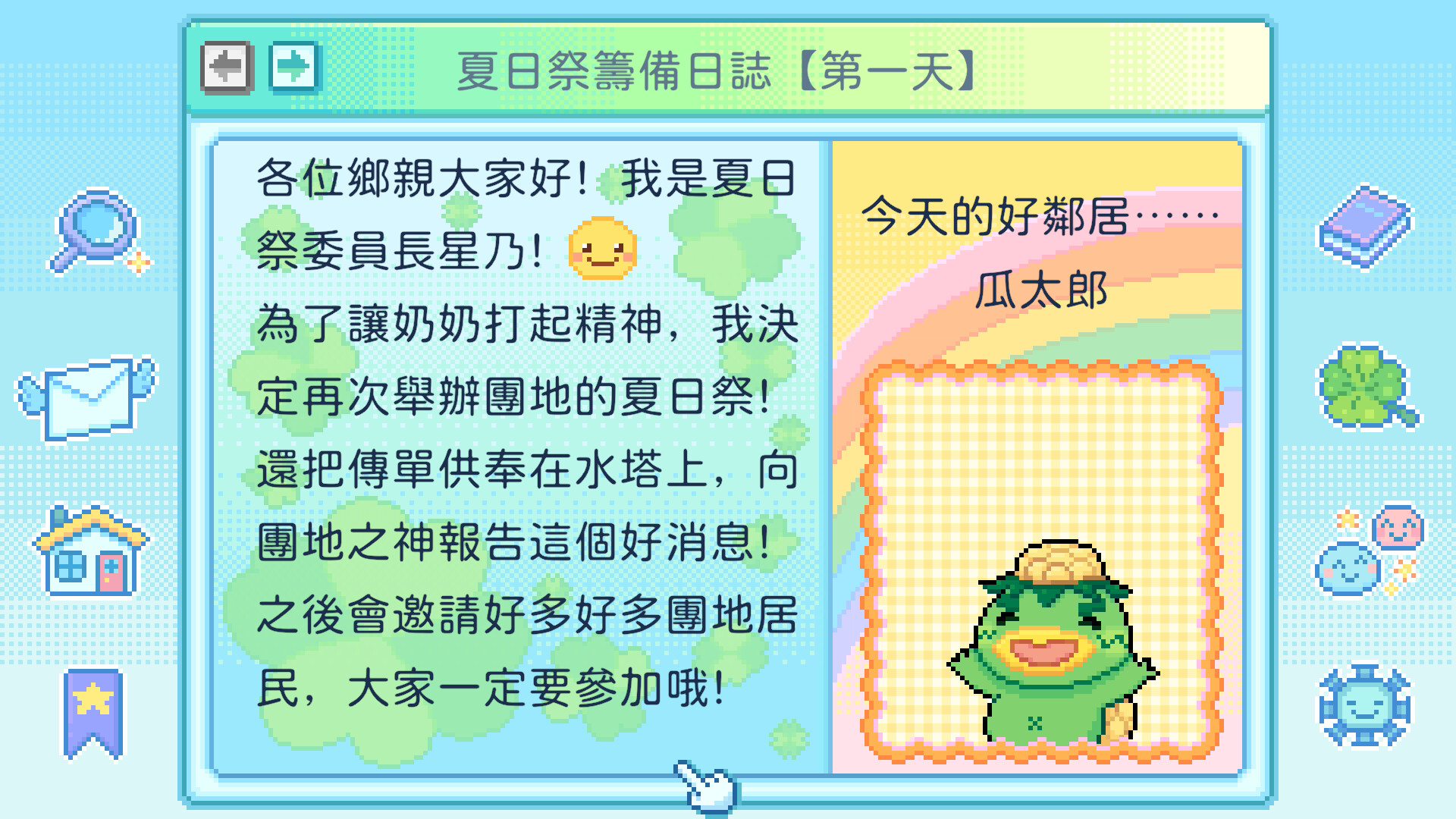
Task: Open the smiling faces residents icon
Action: point(1370,551)
